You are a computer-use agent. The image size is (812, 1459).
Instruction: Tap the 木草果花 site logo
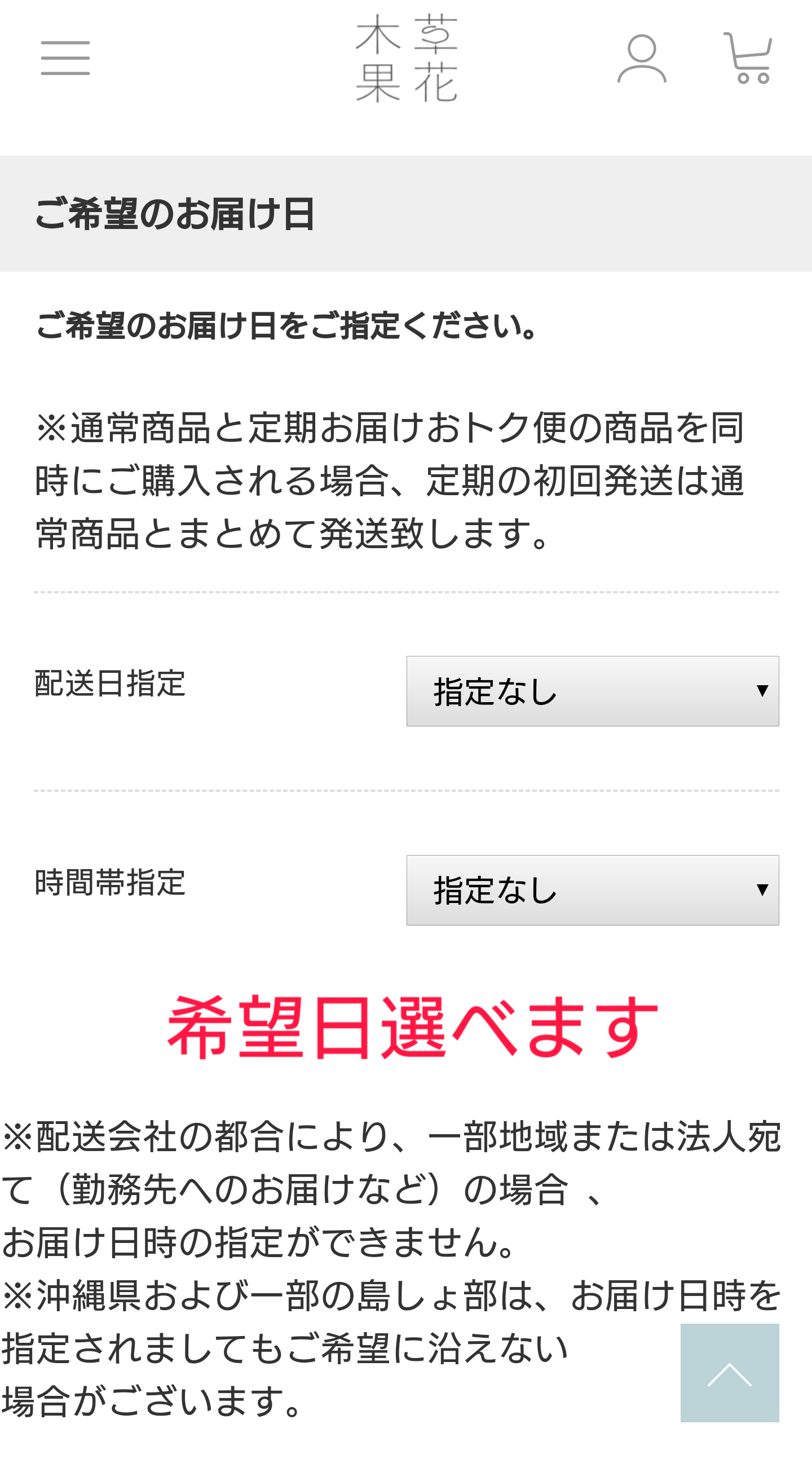click(x=406, y=58)
